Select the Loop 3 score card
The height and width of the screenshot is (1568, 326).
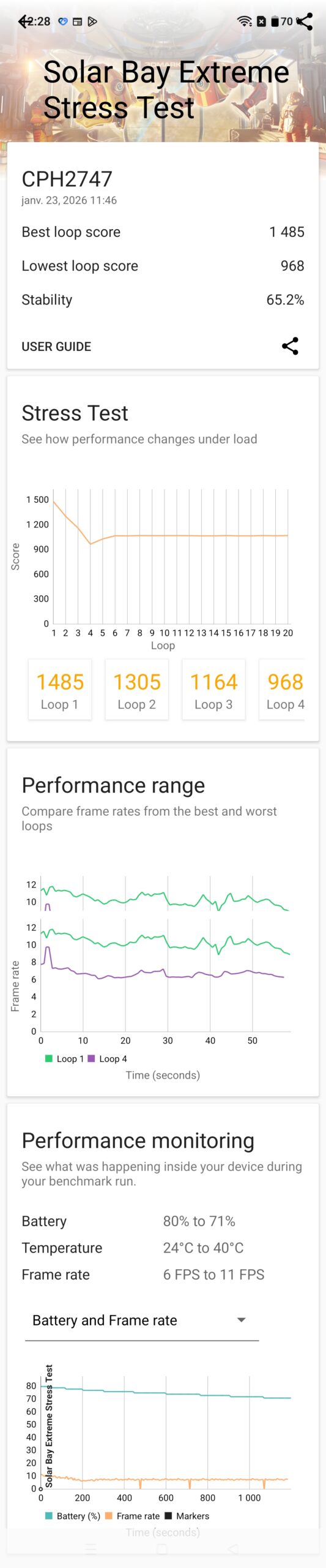click(213, 689)
